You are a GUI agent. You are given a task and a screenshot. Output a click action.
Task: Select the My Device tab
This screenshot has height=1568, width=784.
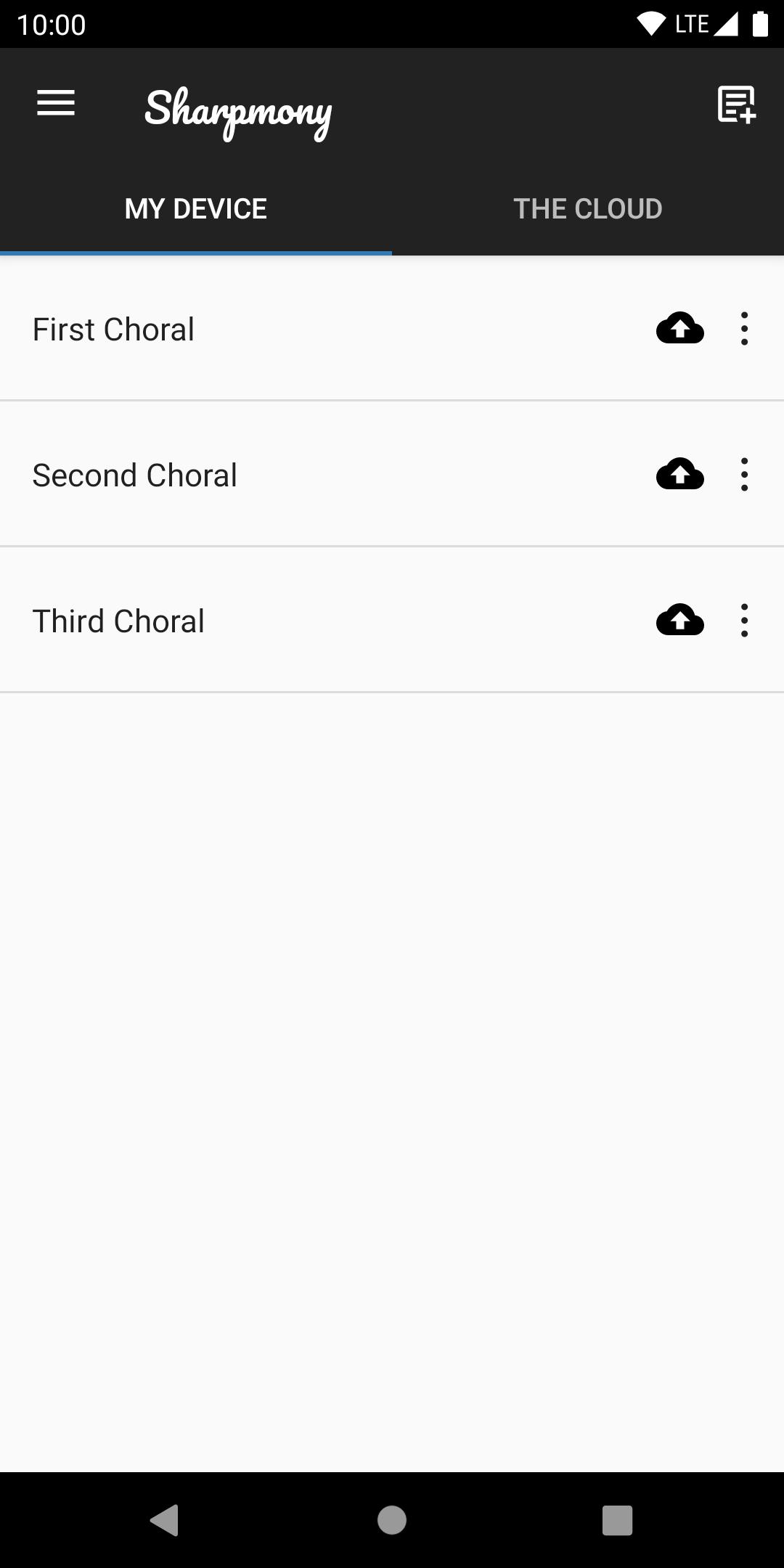(x=196, y=209)
